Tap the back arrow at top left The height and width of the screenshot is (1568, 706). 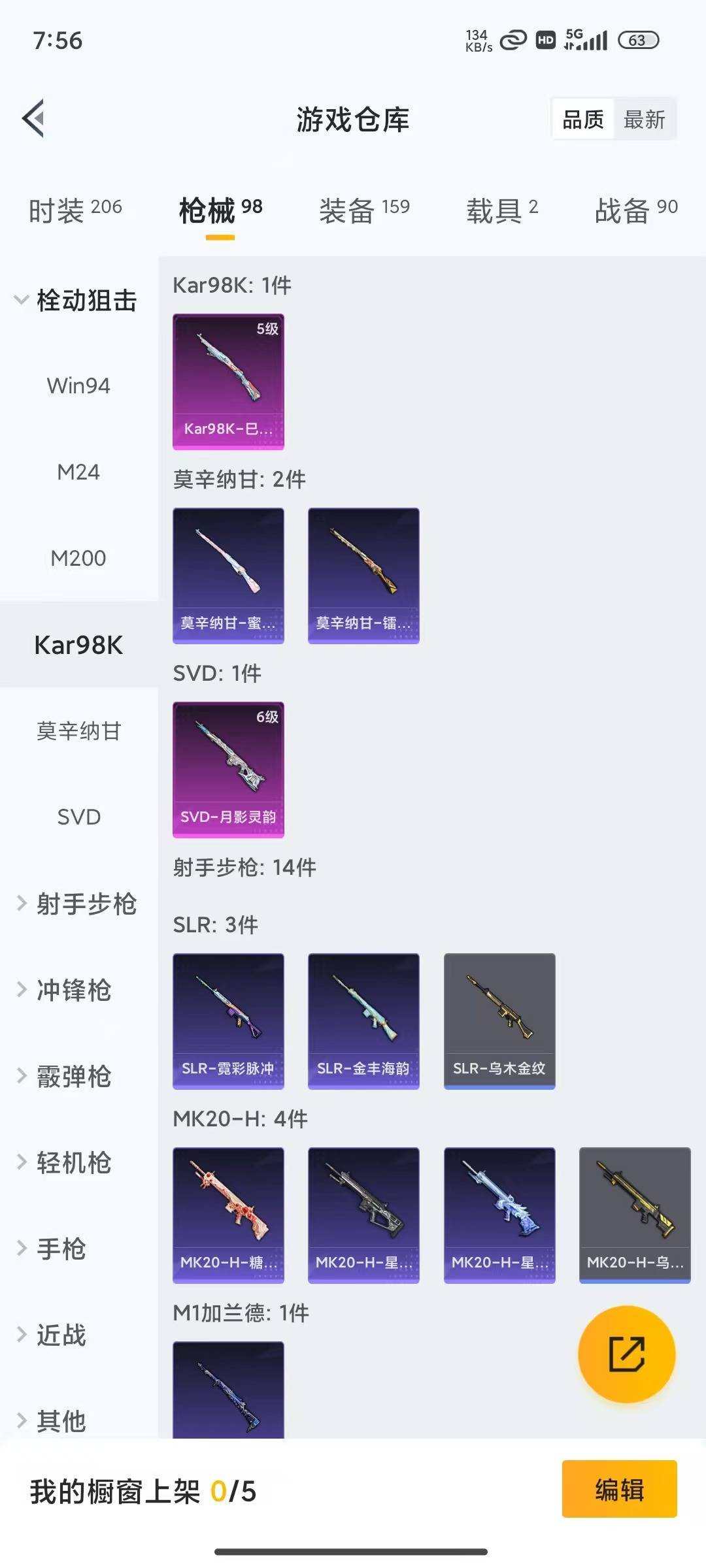[x=34, y=118]
